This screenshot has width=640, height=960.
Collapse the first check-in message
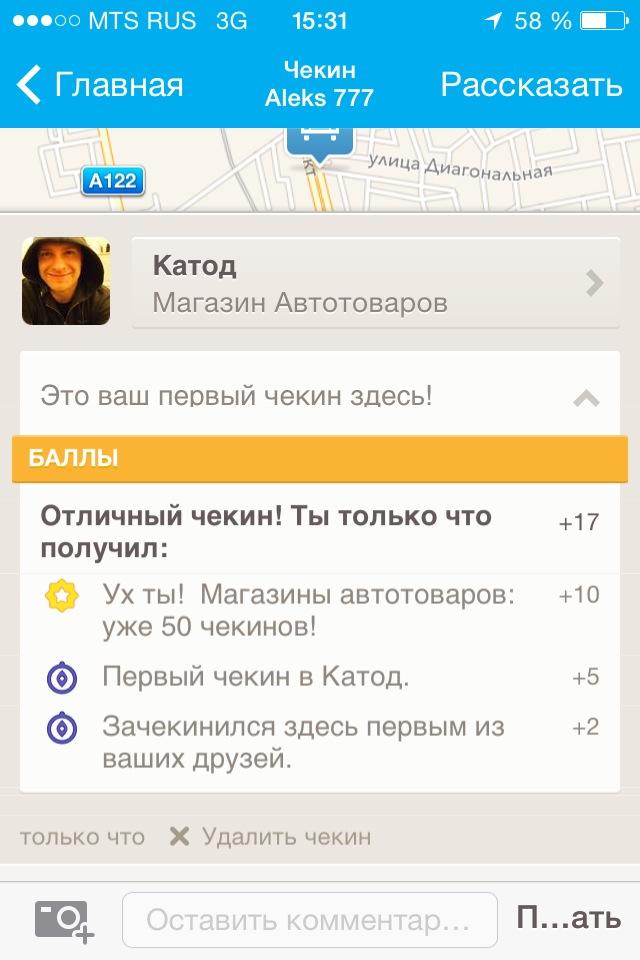[x=586, y=398]
